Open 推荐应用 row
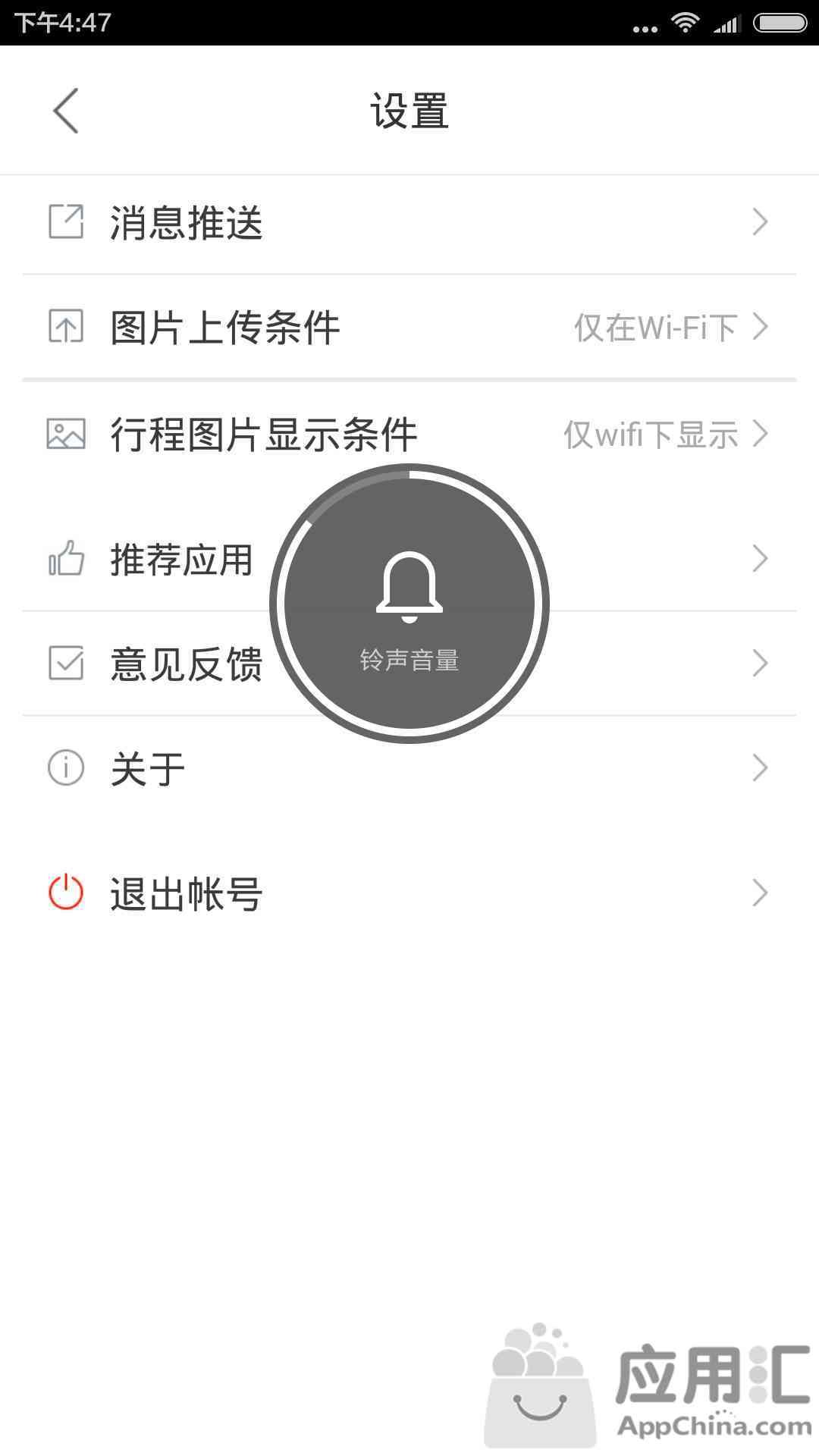The image size is (819, 1456). (409, 559)
